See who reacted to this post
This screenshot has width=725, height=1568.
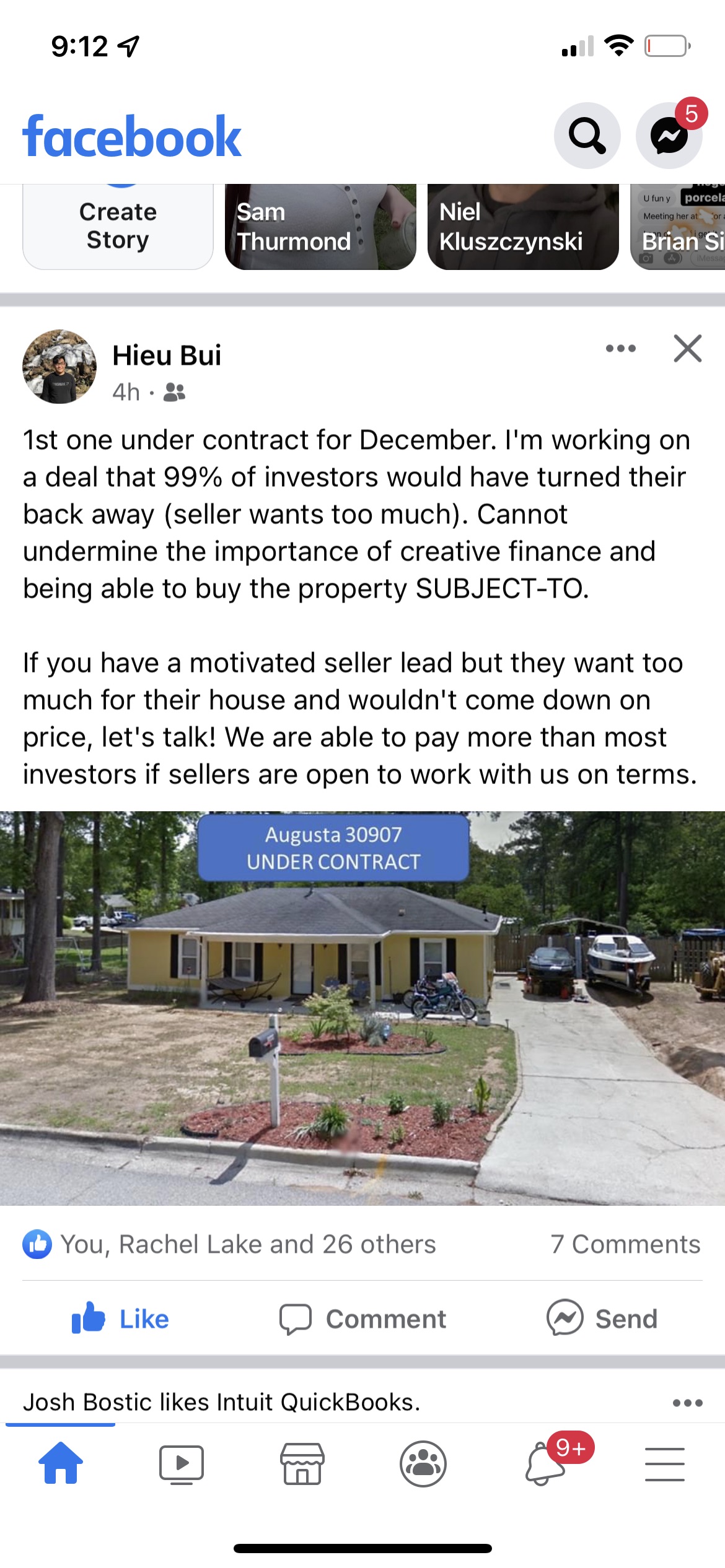pyautogui.click(x=229, y=1244)
